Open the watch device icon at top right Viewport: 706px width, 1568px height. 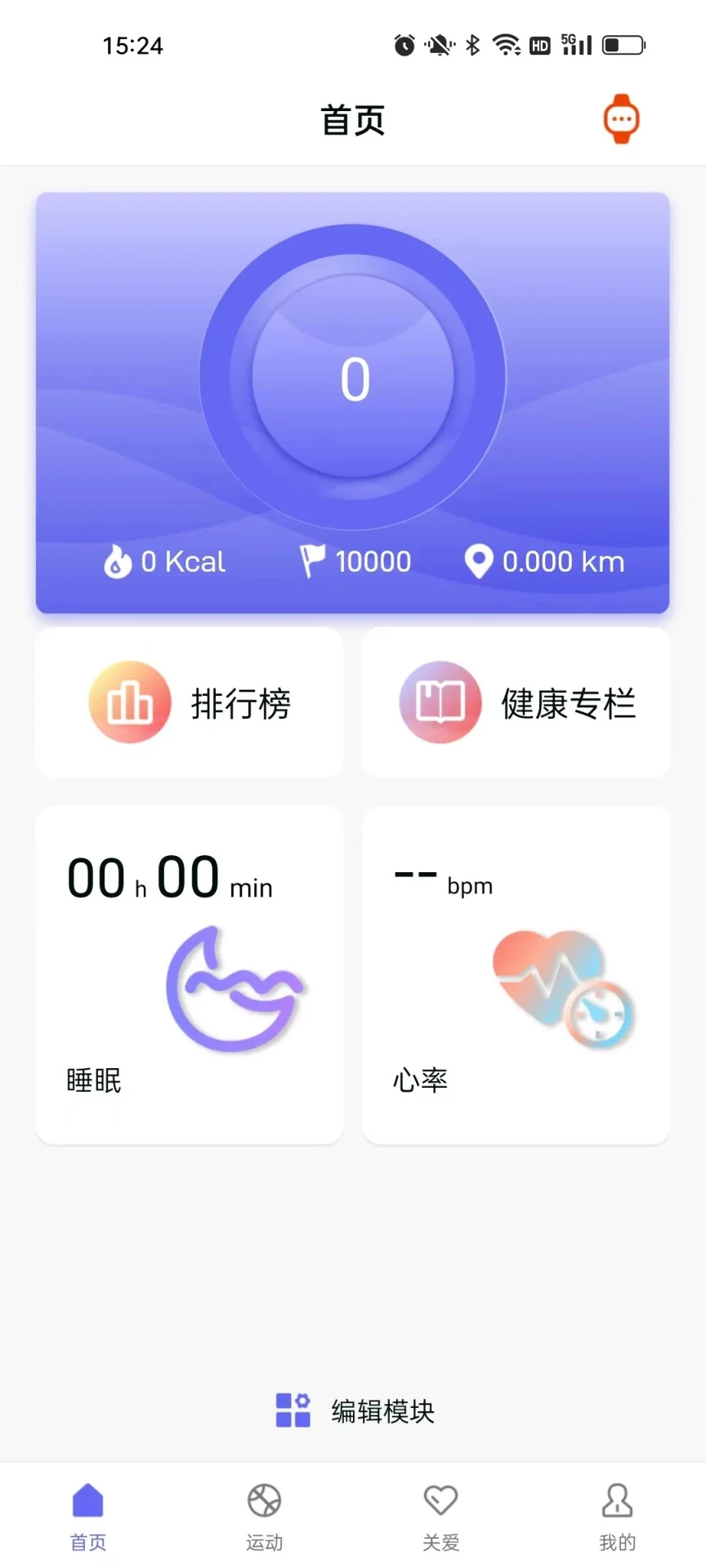click(x=620, y=118)
